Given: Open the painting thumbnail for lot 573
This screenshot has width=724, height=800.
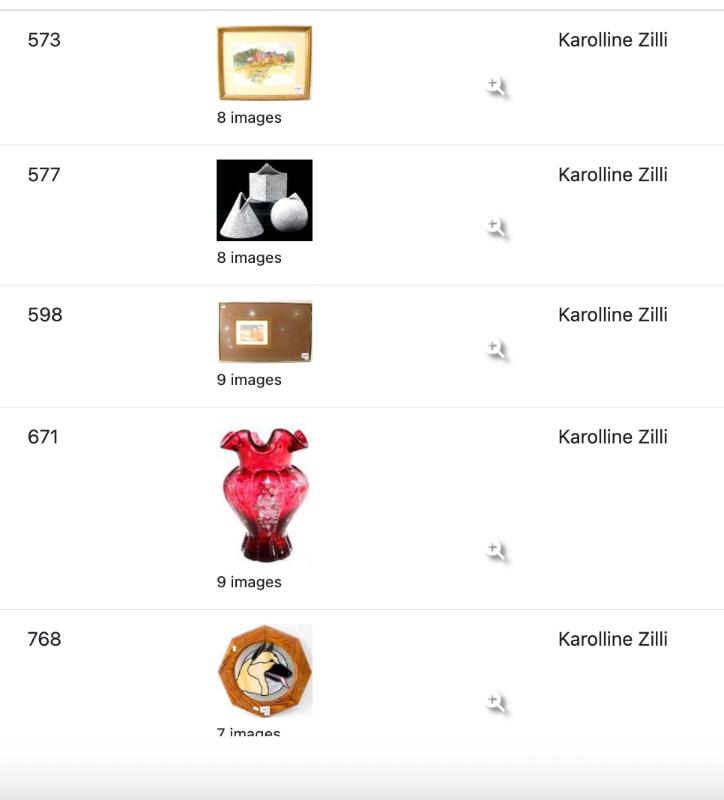Looking at the screenshot, I should click(x=264, y=63).
